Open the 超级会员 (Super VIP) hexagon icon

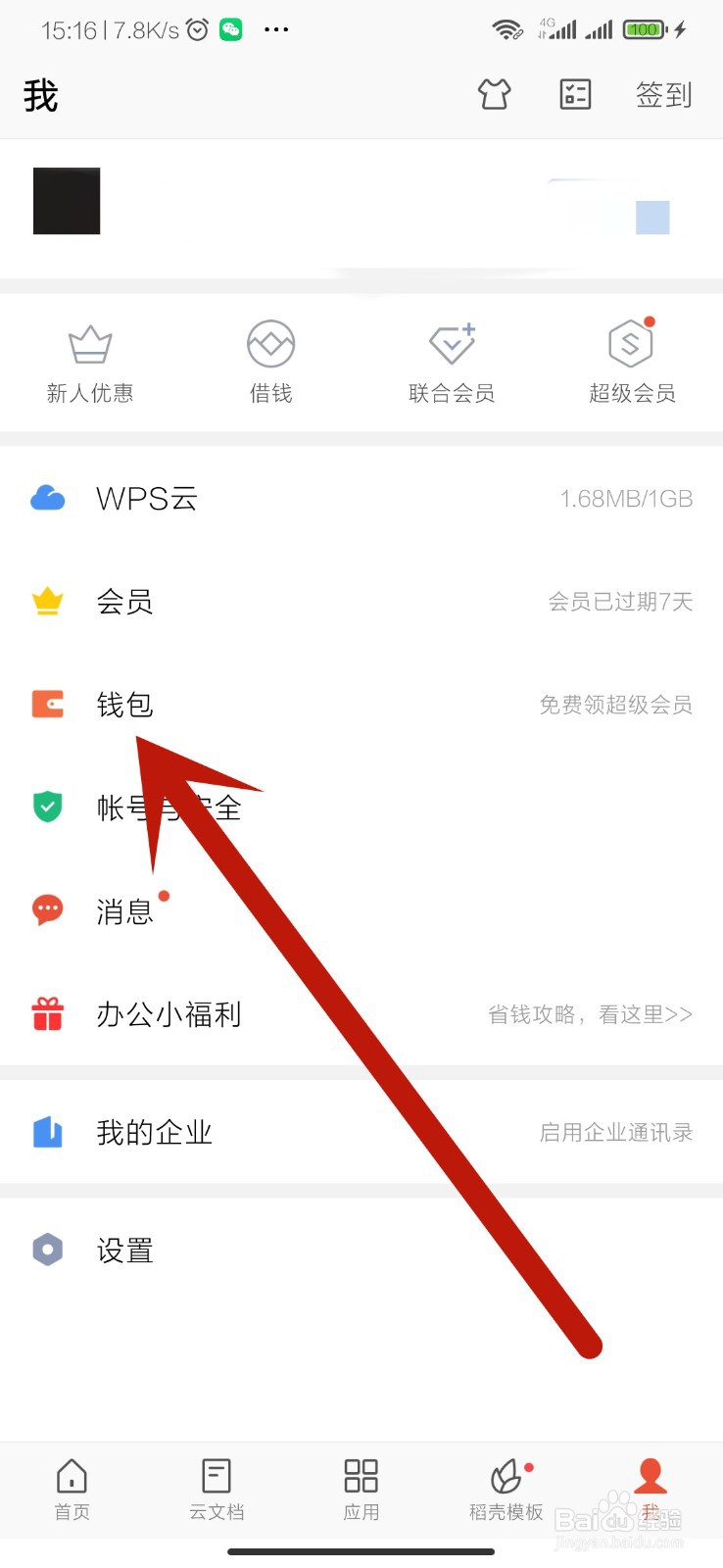pyautogui.click(x=631, y=343)
